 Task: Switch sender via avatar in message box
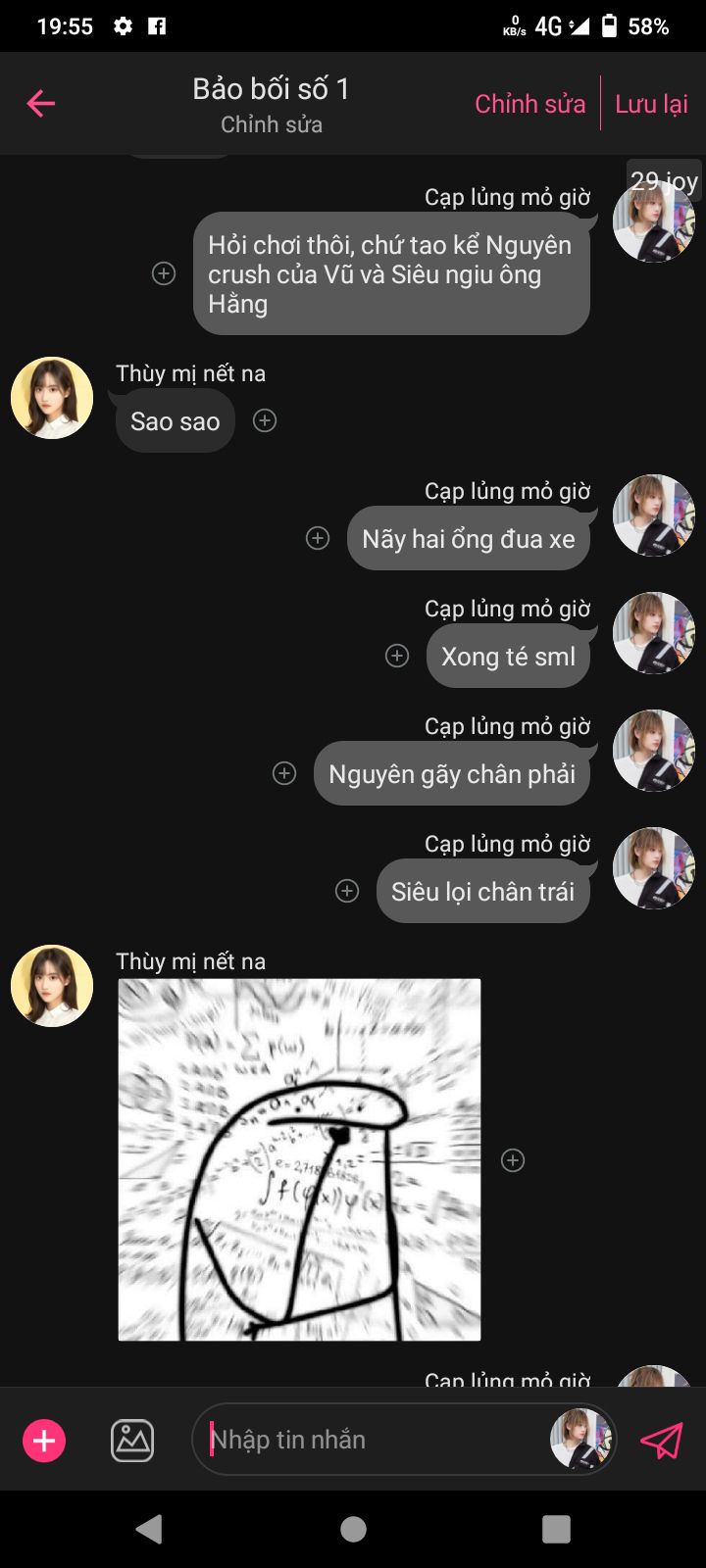[580, 1440]
